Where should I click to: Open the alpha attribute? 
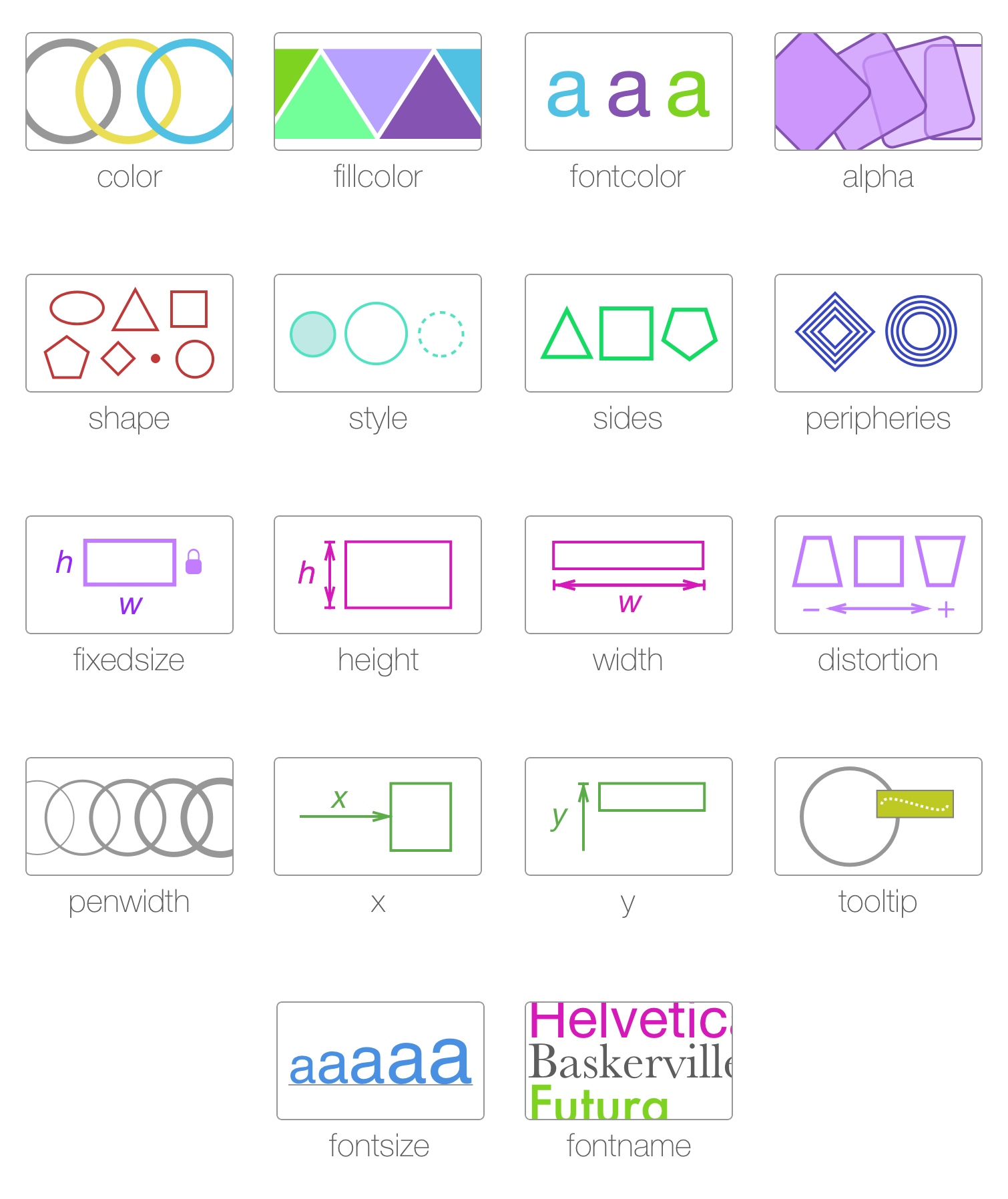[x=878, y=91]
